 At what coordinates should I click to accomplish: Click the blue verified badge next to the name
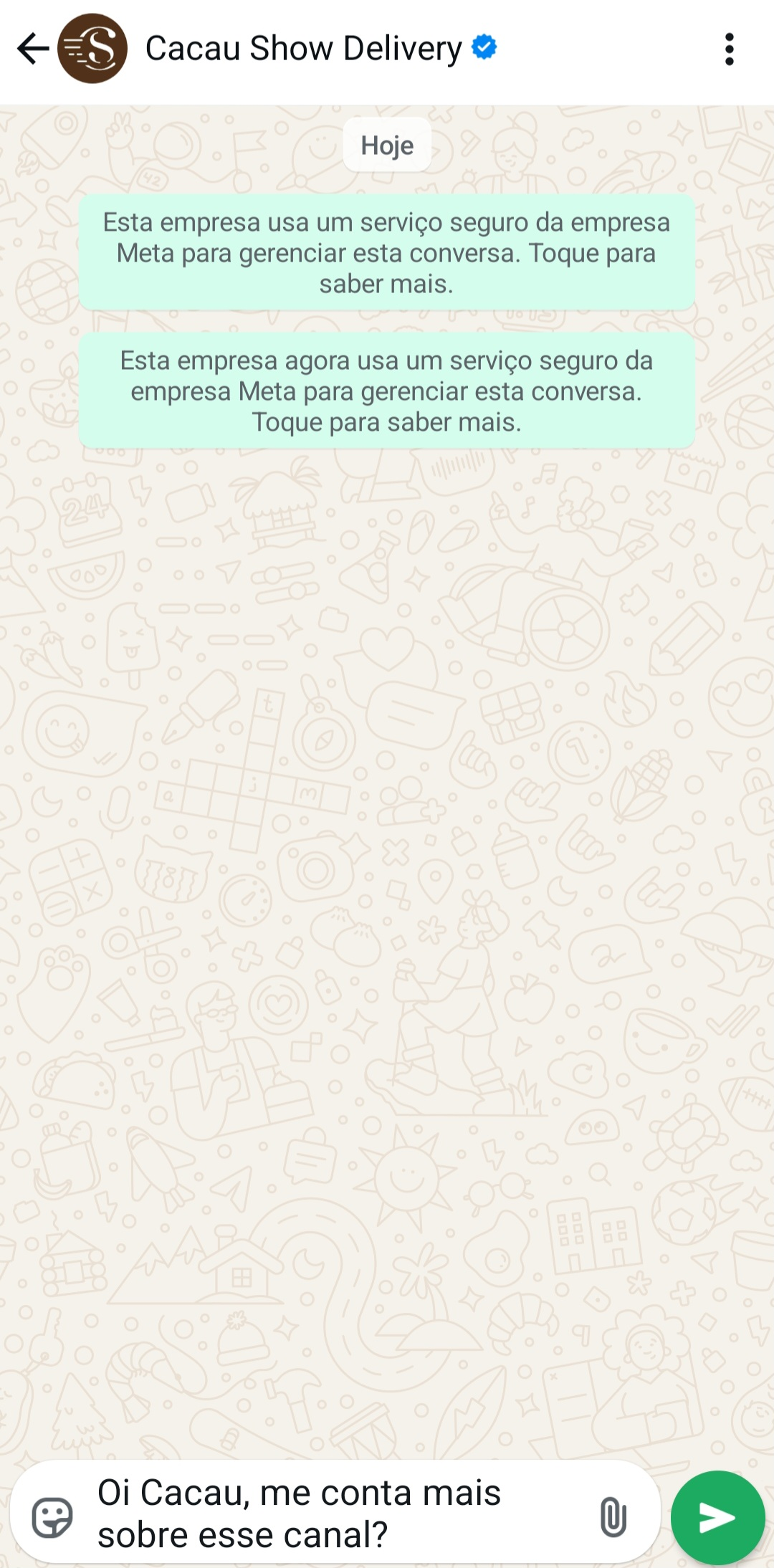pyautogui.click(x=483, y=46)
